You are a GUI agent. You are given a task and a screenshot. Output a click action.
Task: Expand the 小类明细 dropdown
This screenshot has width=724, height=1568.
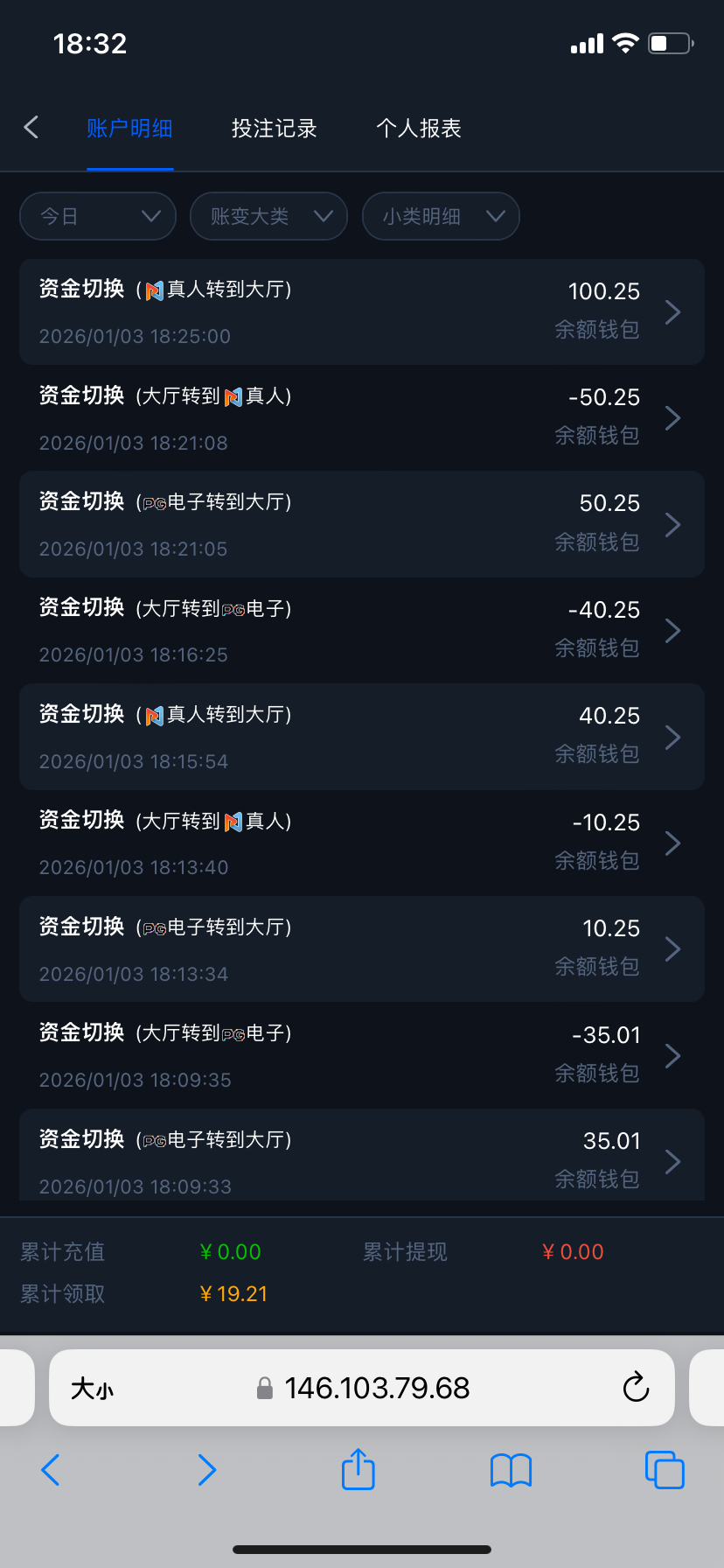(x=441, y=216)
